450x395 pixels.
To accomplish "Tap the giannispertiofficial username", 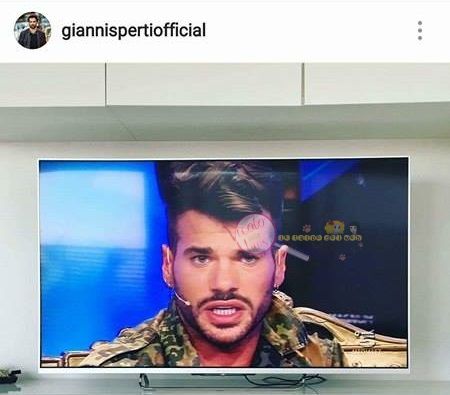I will coord(133,31).
